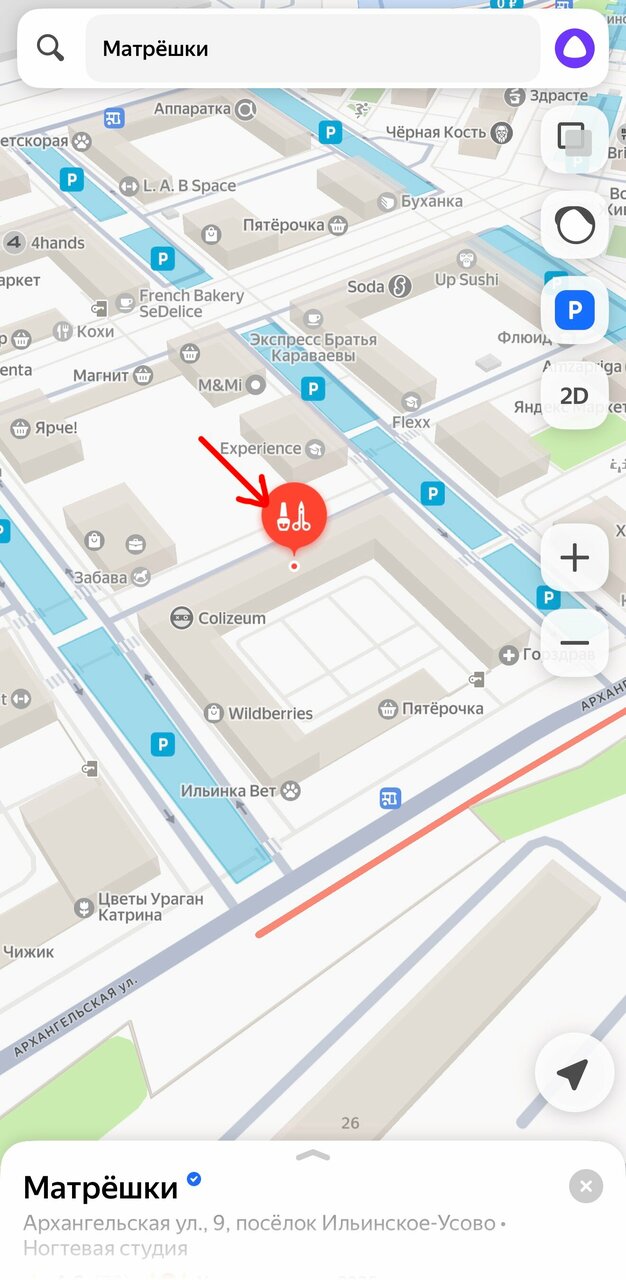
Task: Expand the Матрёшки card handle
Action: [313, 1155]
